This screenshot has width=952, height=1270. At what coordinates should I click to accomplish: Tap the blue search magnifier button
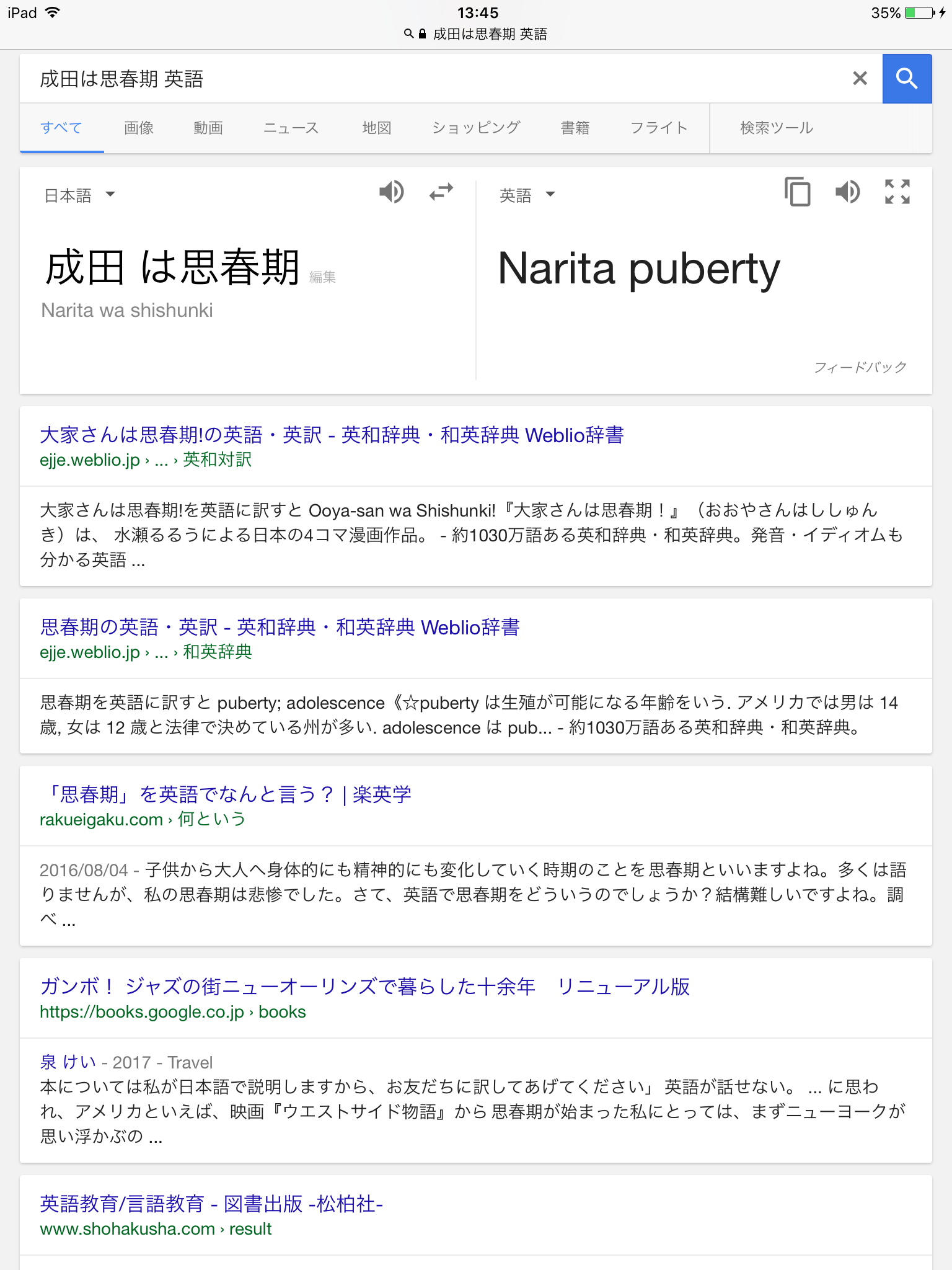point(907,78)
